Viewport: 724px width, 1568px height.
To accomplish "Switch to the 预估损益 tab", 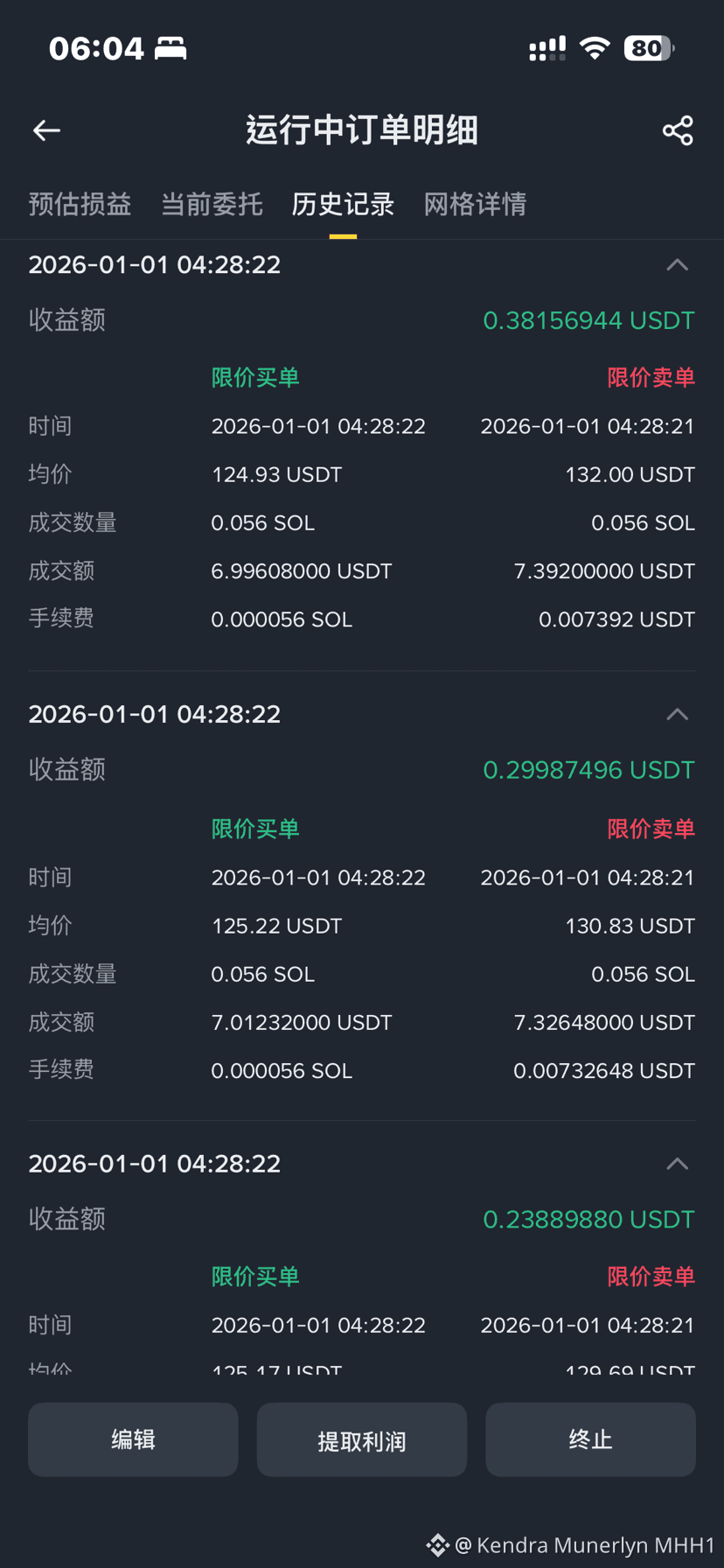I will 80,204.
